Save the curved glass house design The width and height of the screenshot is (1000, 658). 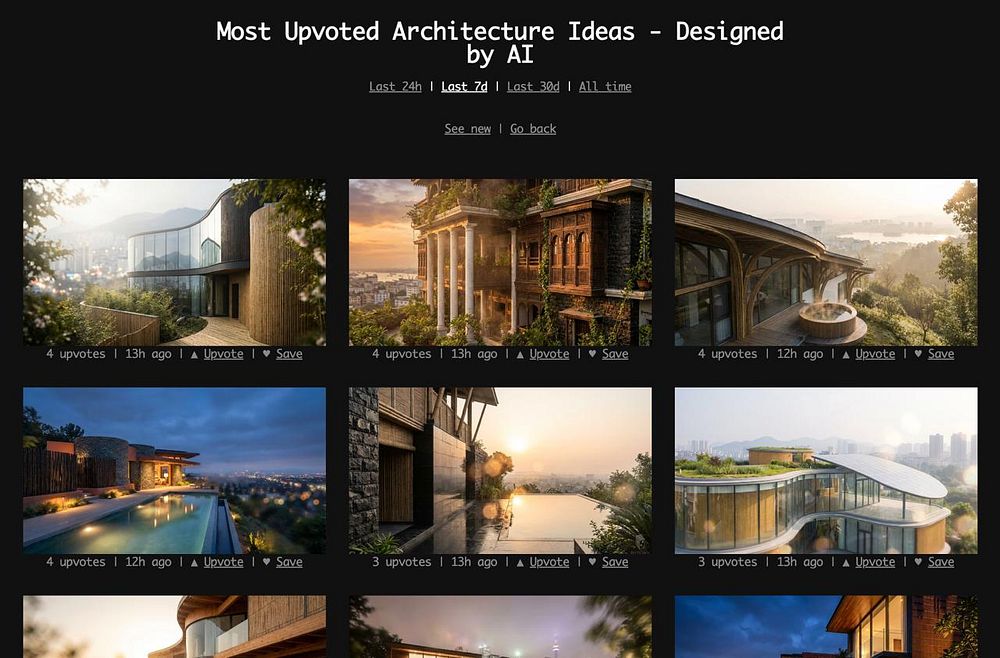click(289, 354)
